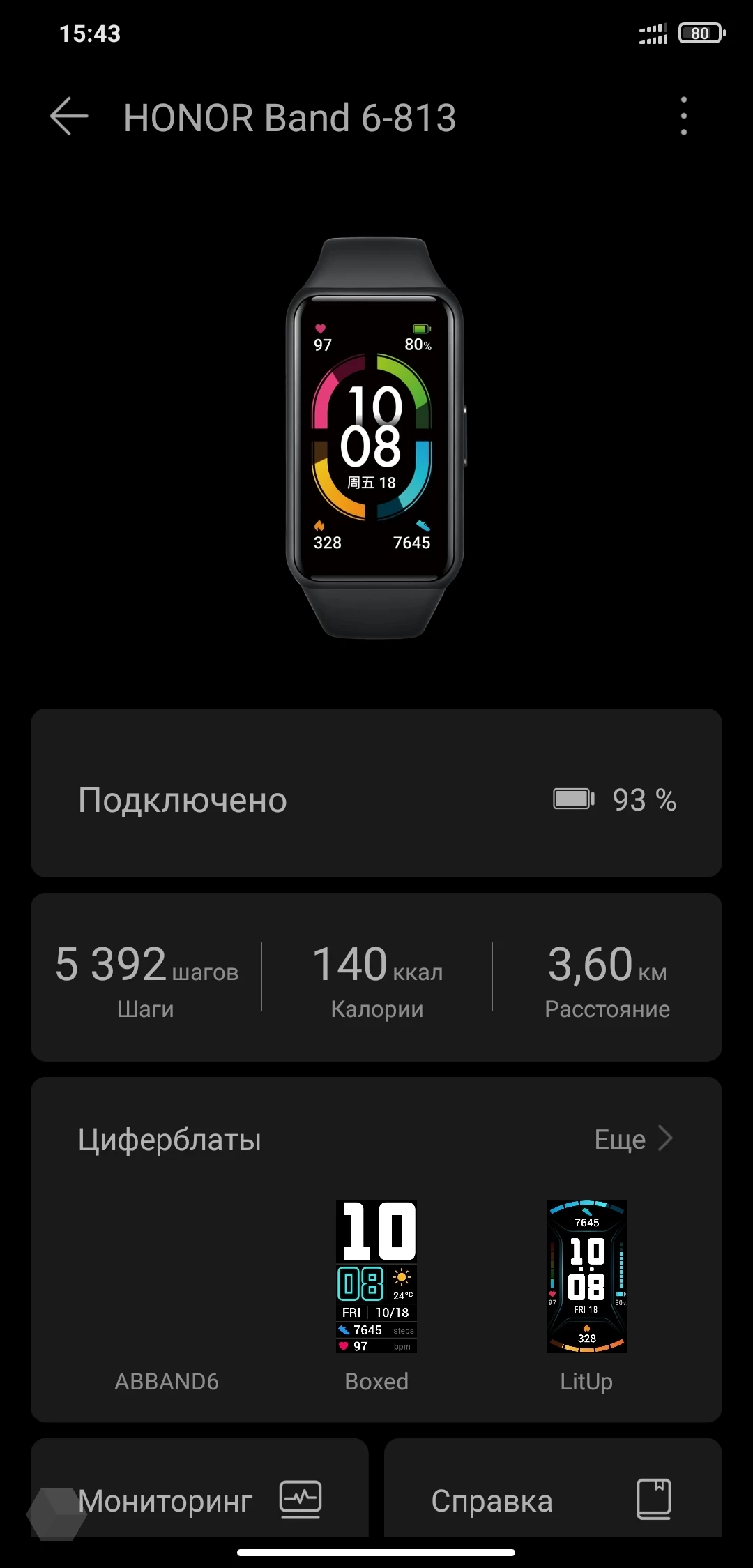
Task: Open the Справка help card
Action: click(552, 1498)
